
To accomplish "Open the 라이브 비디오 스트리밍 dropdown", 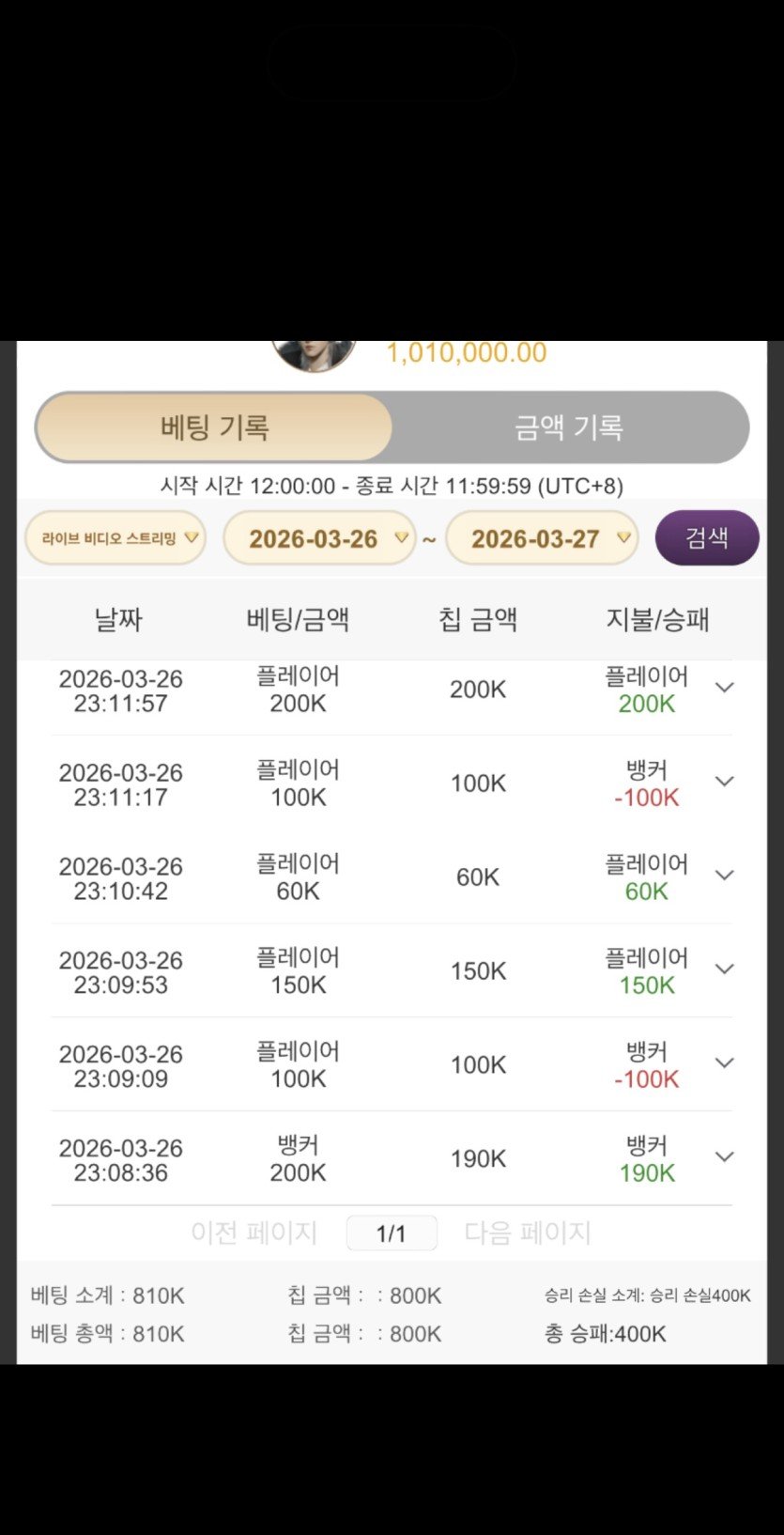I will 115,538.
